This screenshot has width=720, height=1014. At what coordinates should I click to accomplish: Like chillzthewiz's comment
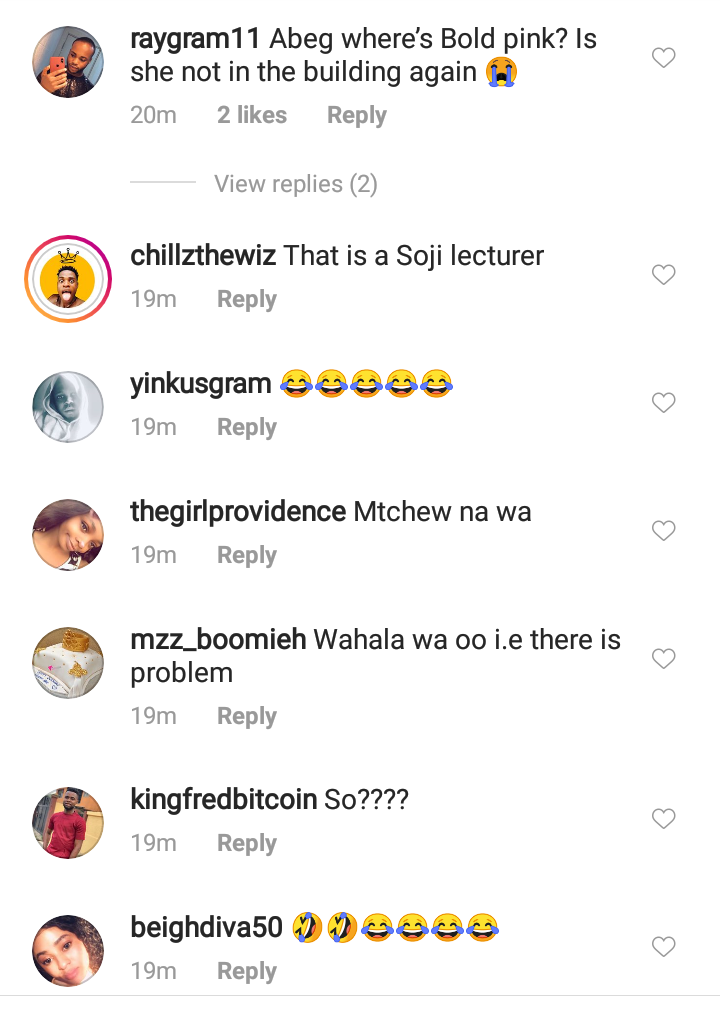pos(664,275)
